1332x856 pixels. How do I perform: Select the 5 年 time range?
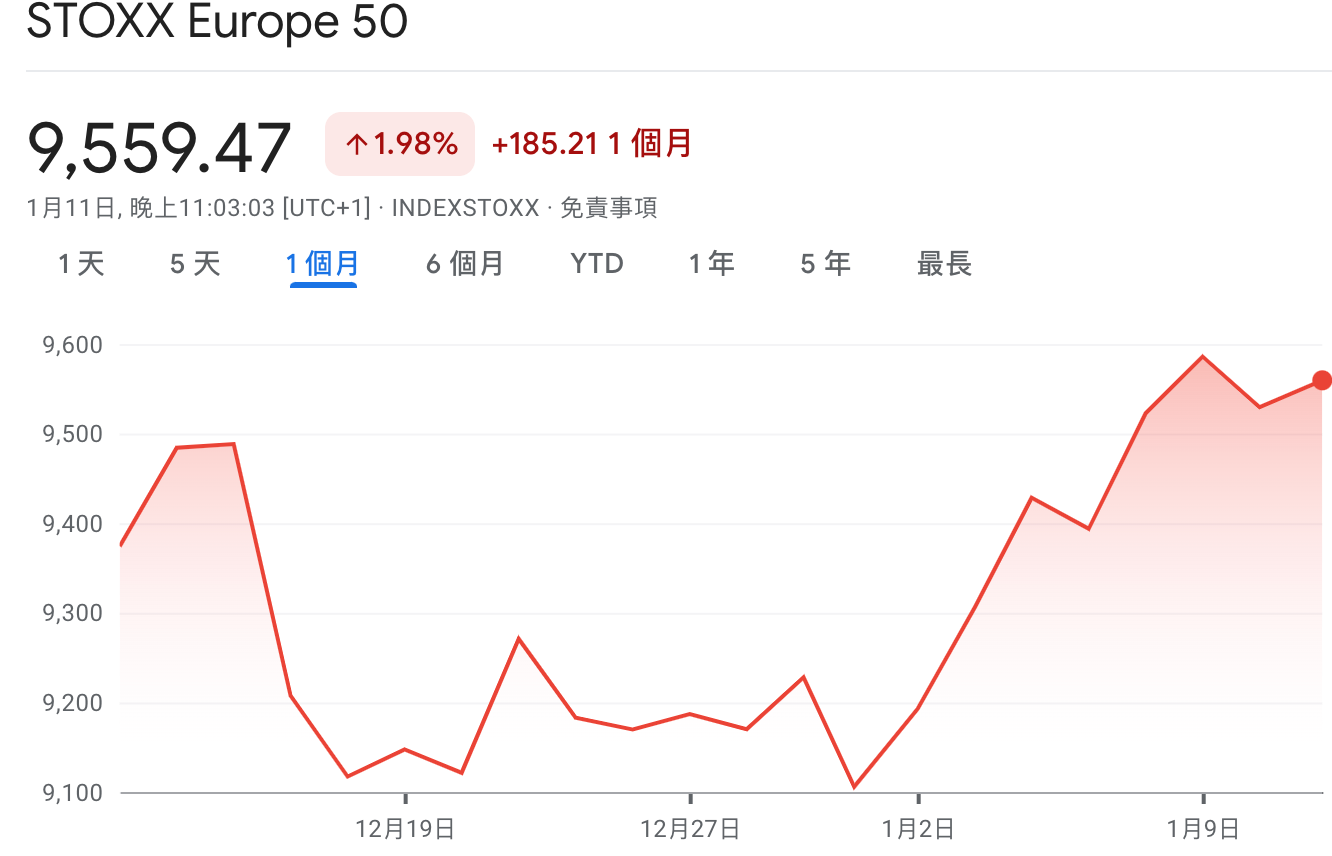[825, 264]
